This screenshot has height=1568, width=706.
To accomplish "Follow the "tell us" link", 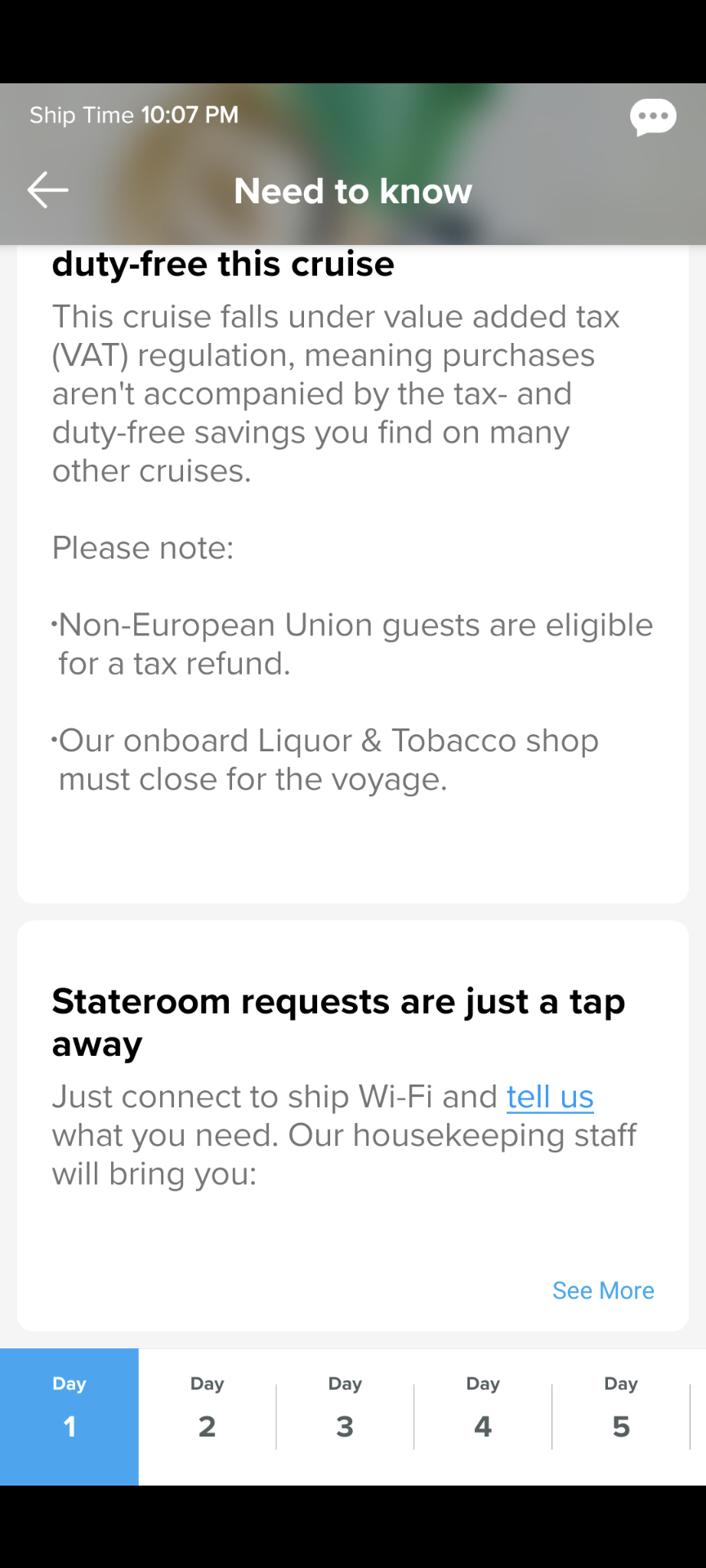I will point(550,1097).
